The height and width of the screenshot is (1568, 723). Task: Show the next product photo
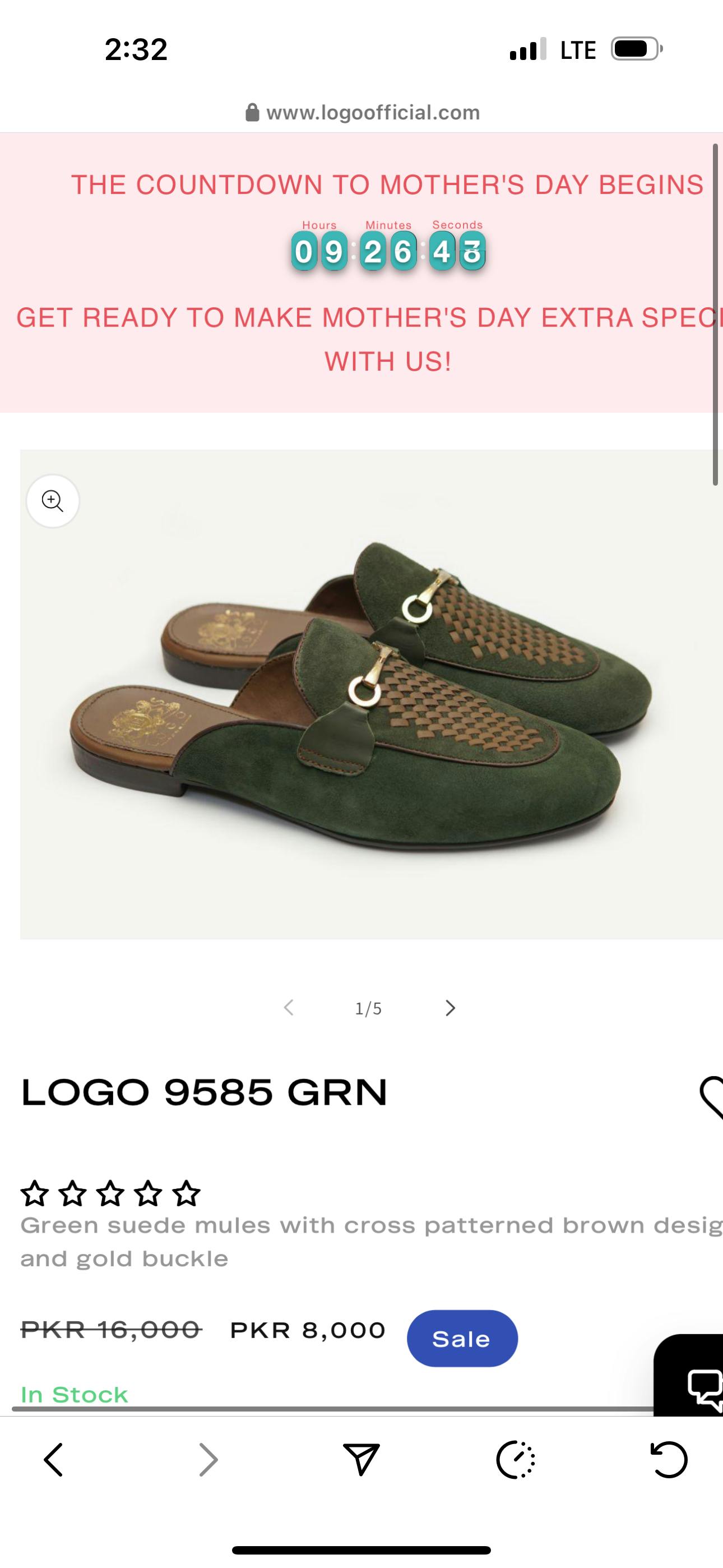point(451,1008)
